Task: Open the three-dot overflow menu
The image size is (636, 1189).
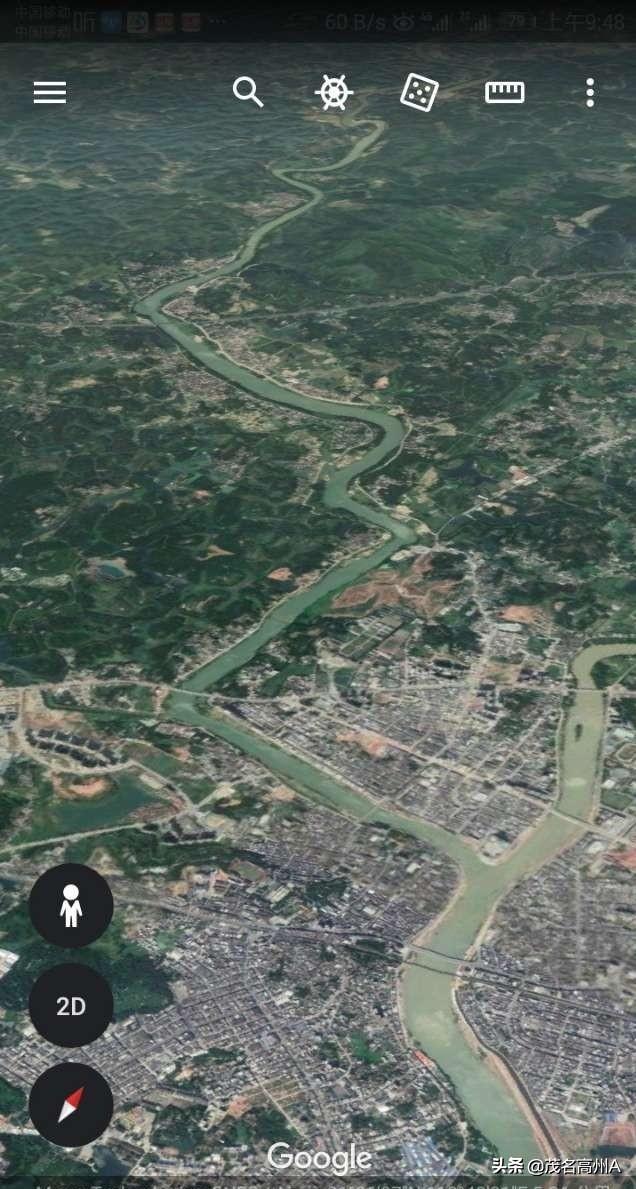Action: [x=590, y=93]
